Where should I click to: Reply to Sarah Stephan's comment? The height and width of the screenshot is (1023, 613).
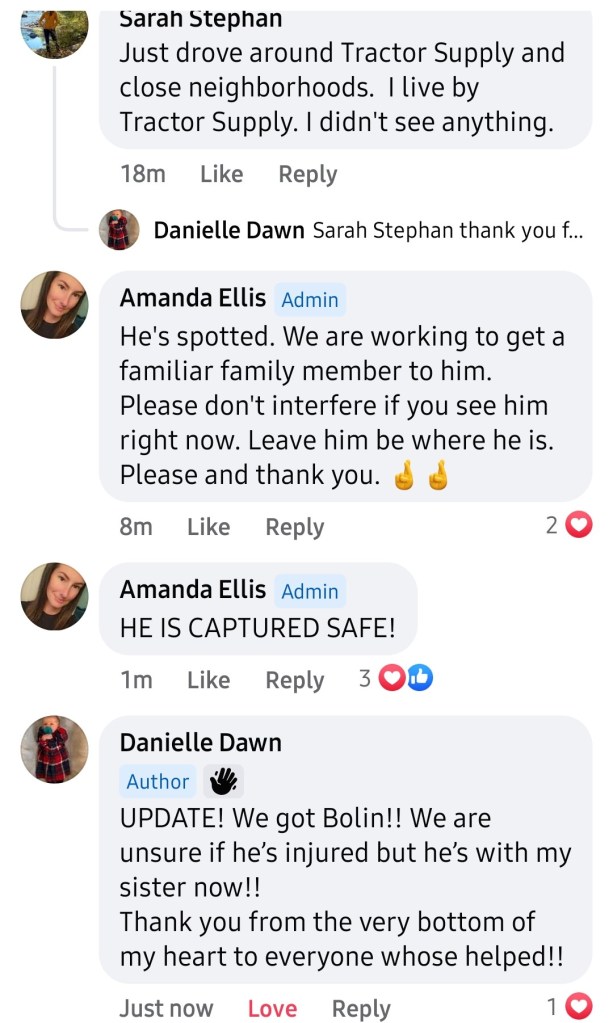tap(307, 174)
